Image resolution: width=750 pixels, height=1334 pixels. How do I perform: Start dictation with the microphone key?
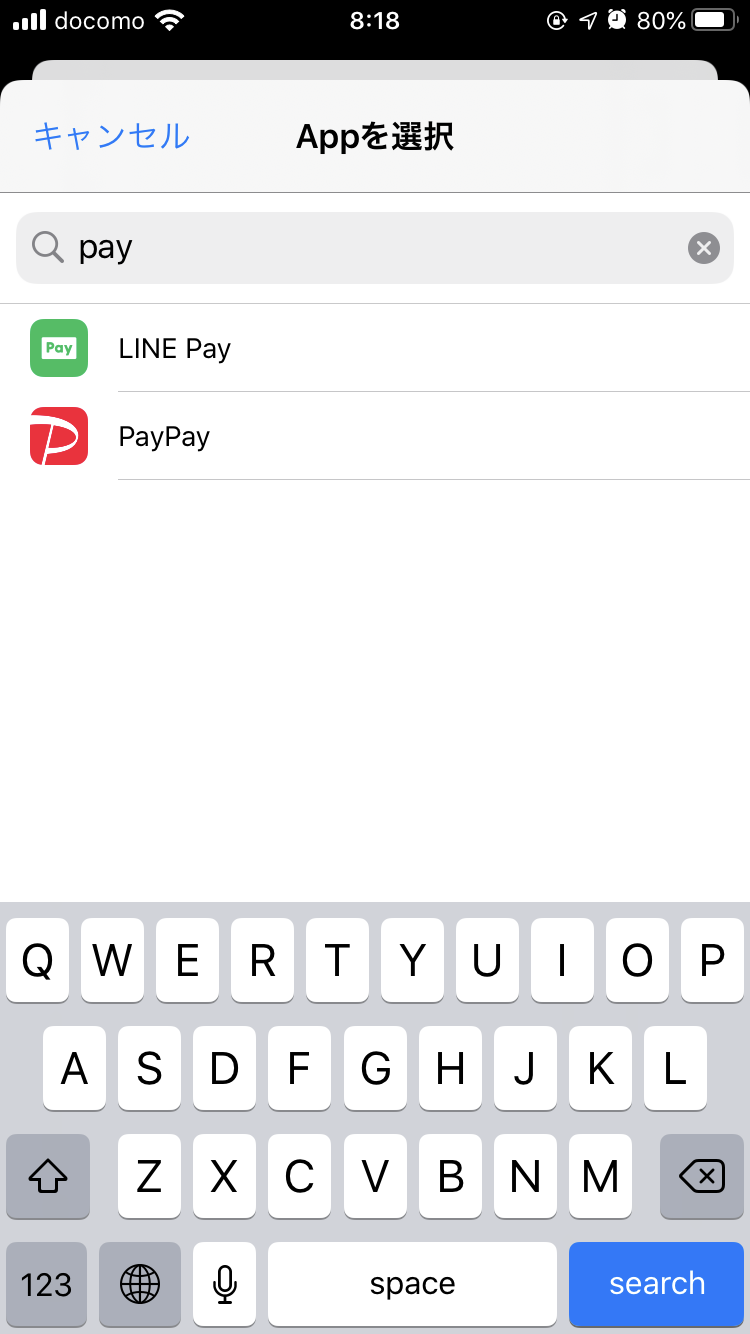225,1283
